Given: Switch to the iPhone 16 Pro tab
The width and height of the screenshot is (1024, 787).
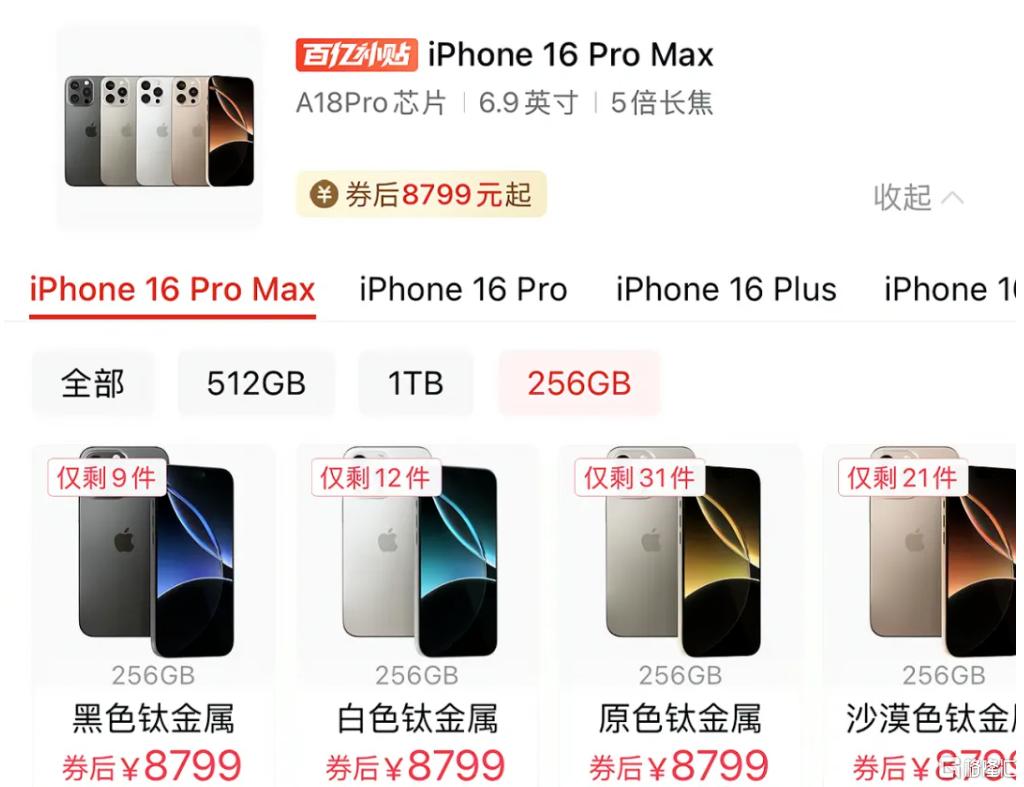Looking at the screenshot, I should click(463, 289).
